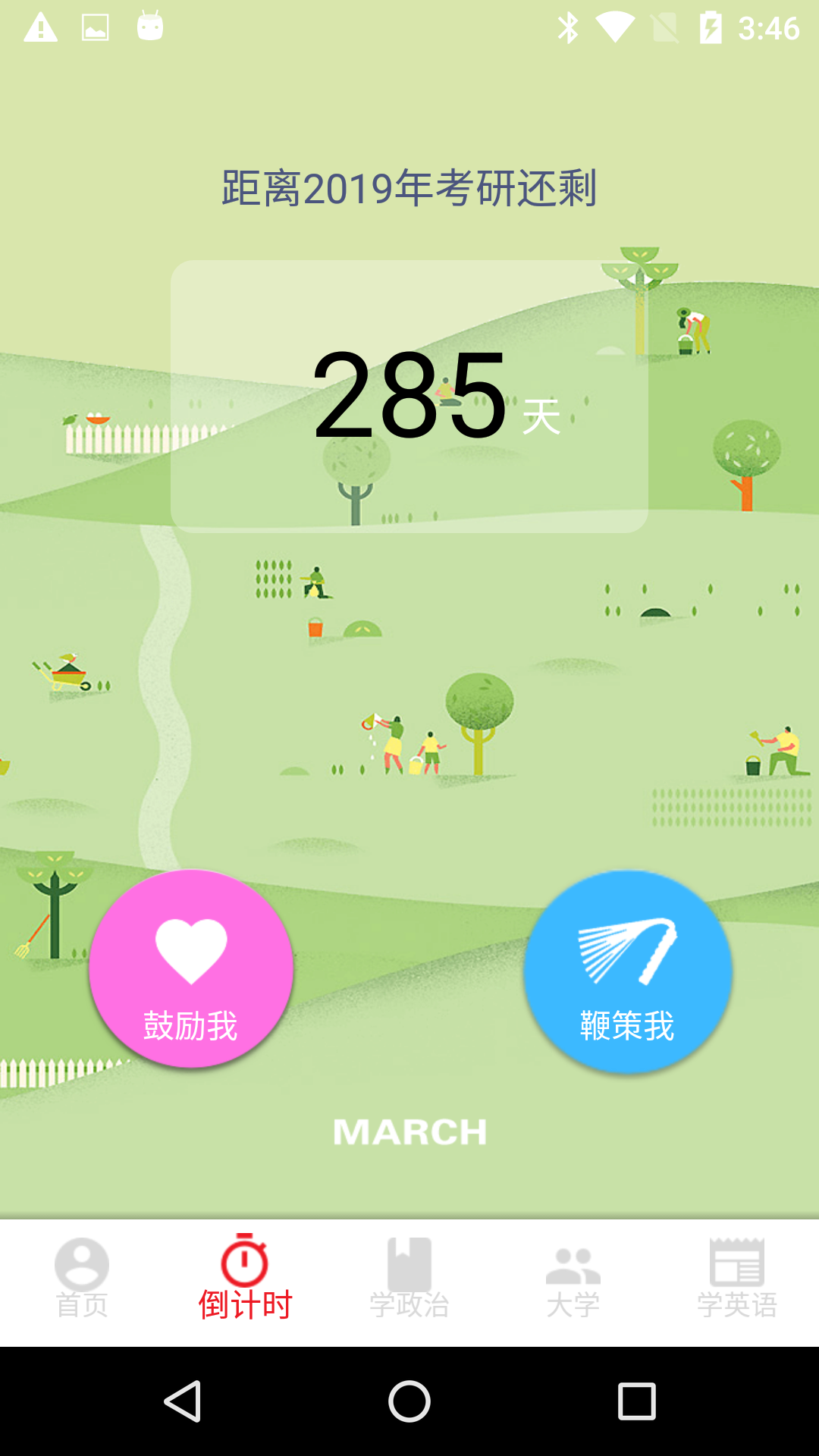Go to the 大学 university tab

pos(573,1280)
